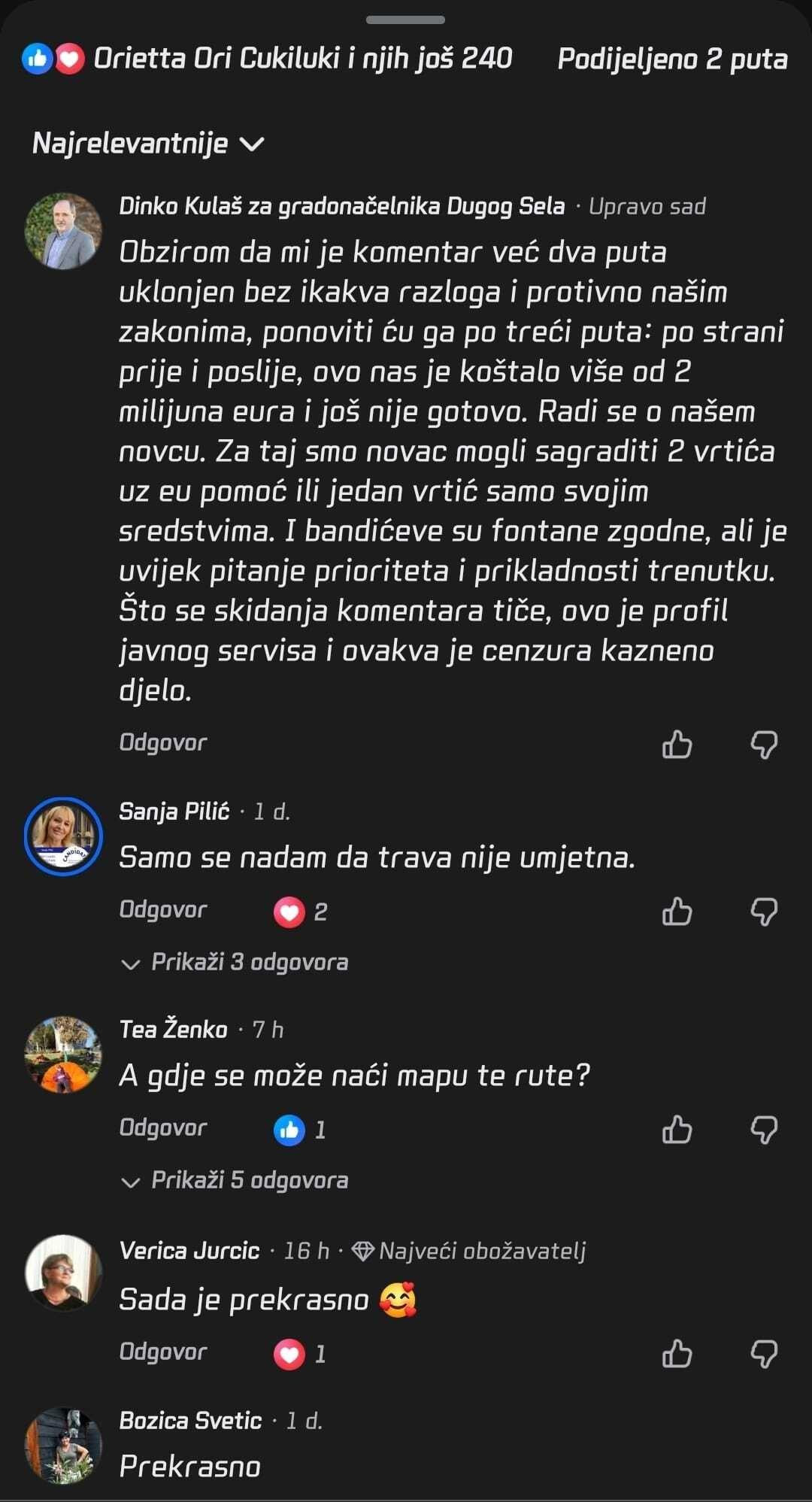Like Sanja Pilić's comment
Image resolution: width=812 pixels, height=1502 pixels.
[677, 912]
